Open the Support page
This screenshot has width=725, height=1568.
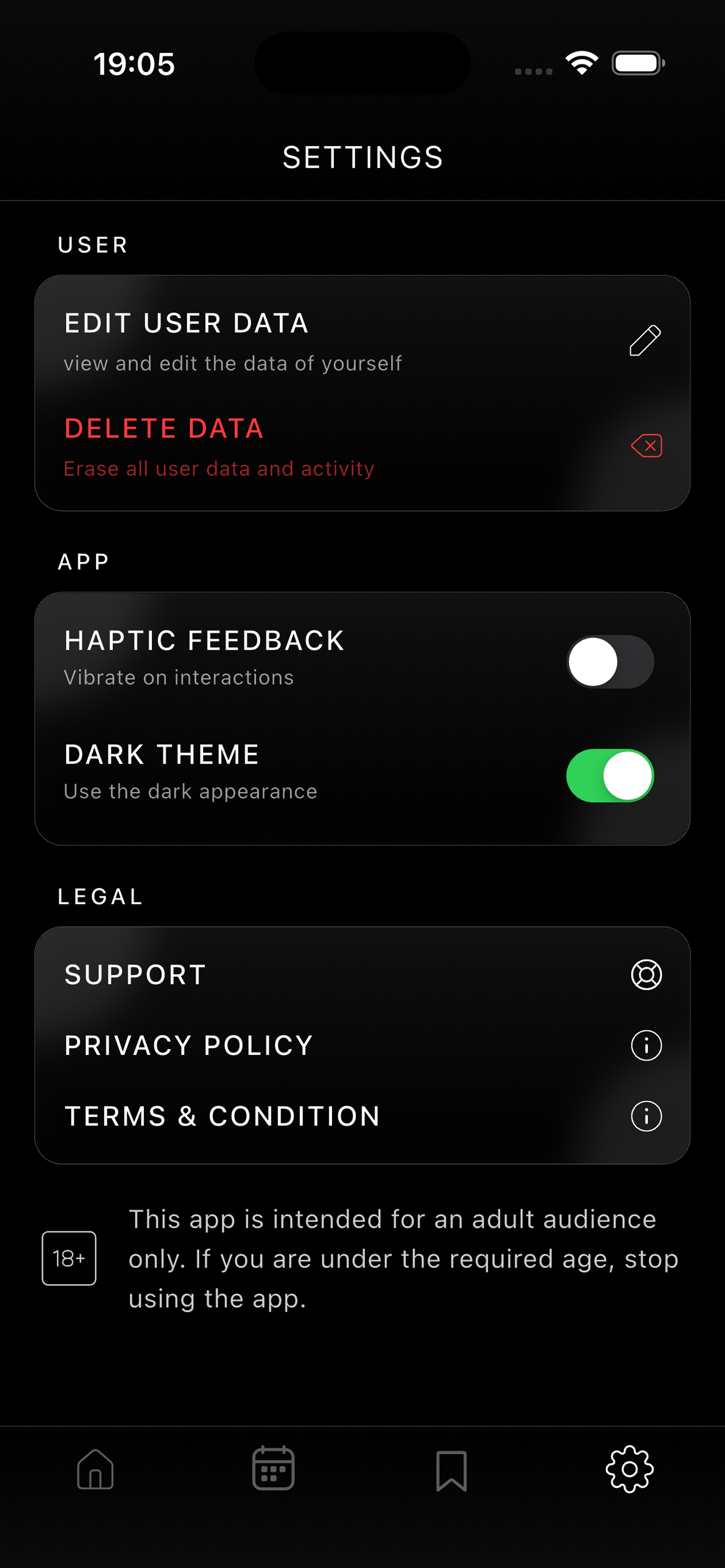pos(135,973)
